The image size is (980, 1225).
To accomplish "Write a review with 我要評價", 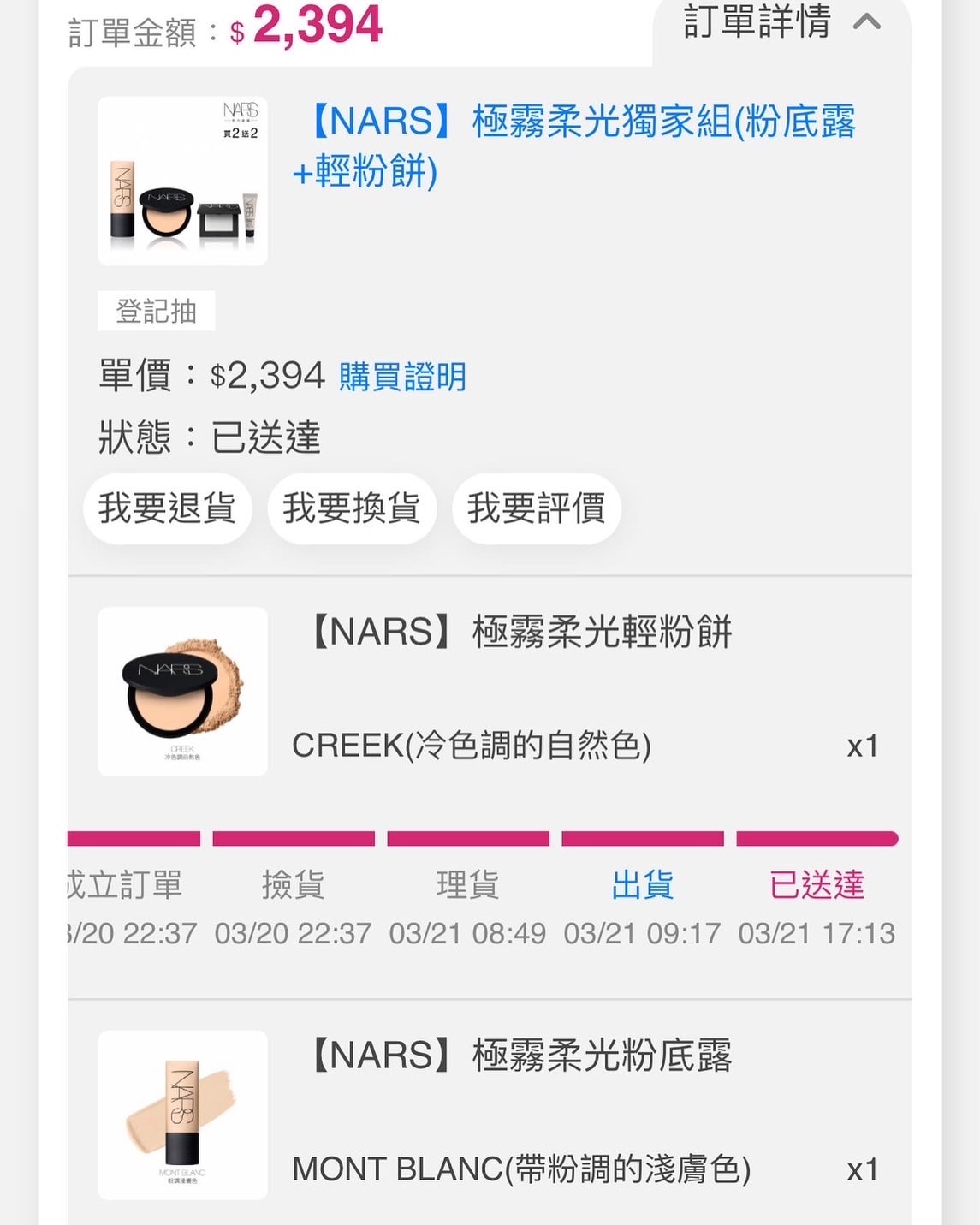I will (536, 508).
